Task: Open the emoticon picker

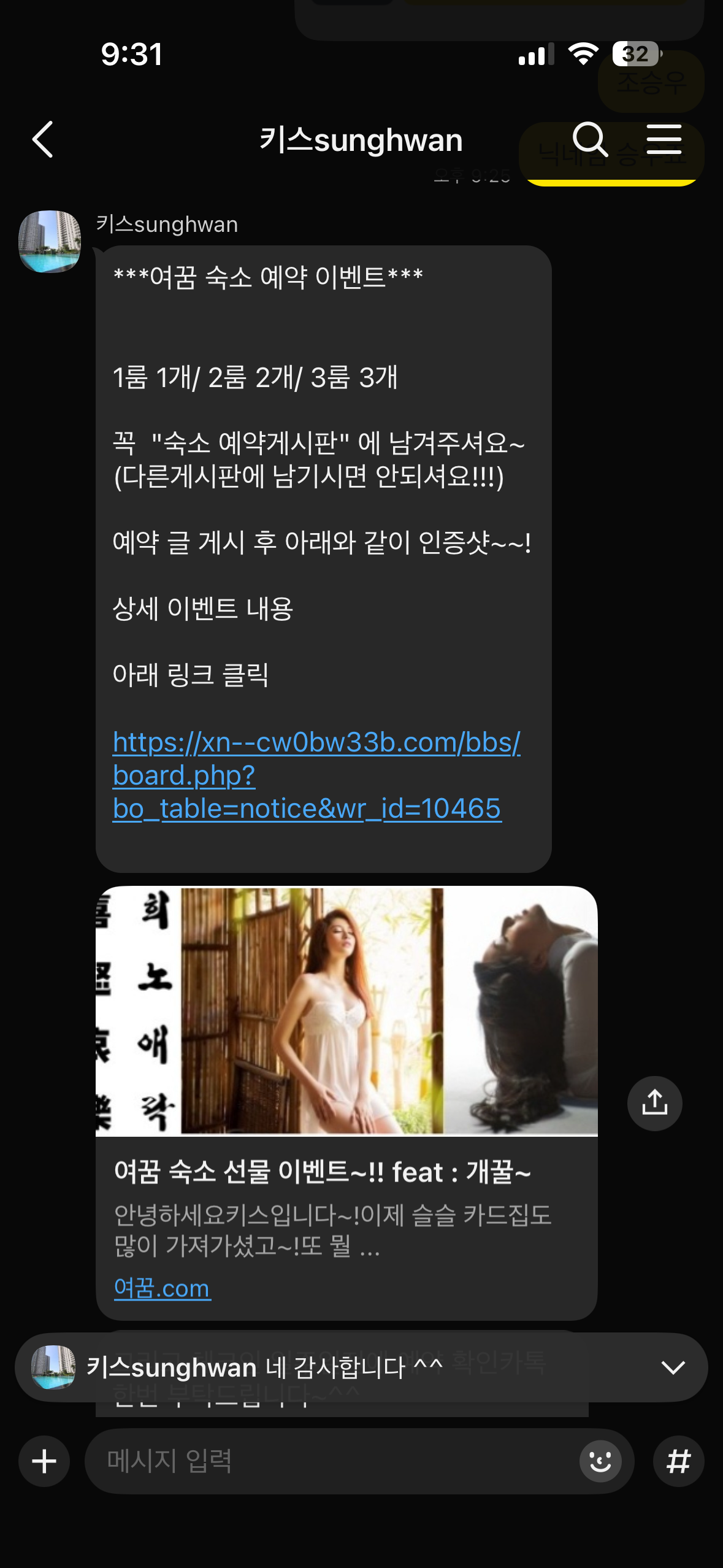Action: [600, 1461]
